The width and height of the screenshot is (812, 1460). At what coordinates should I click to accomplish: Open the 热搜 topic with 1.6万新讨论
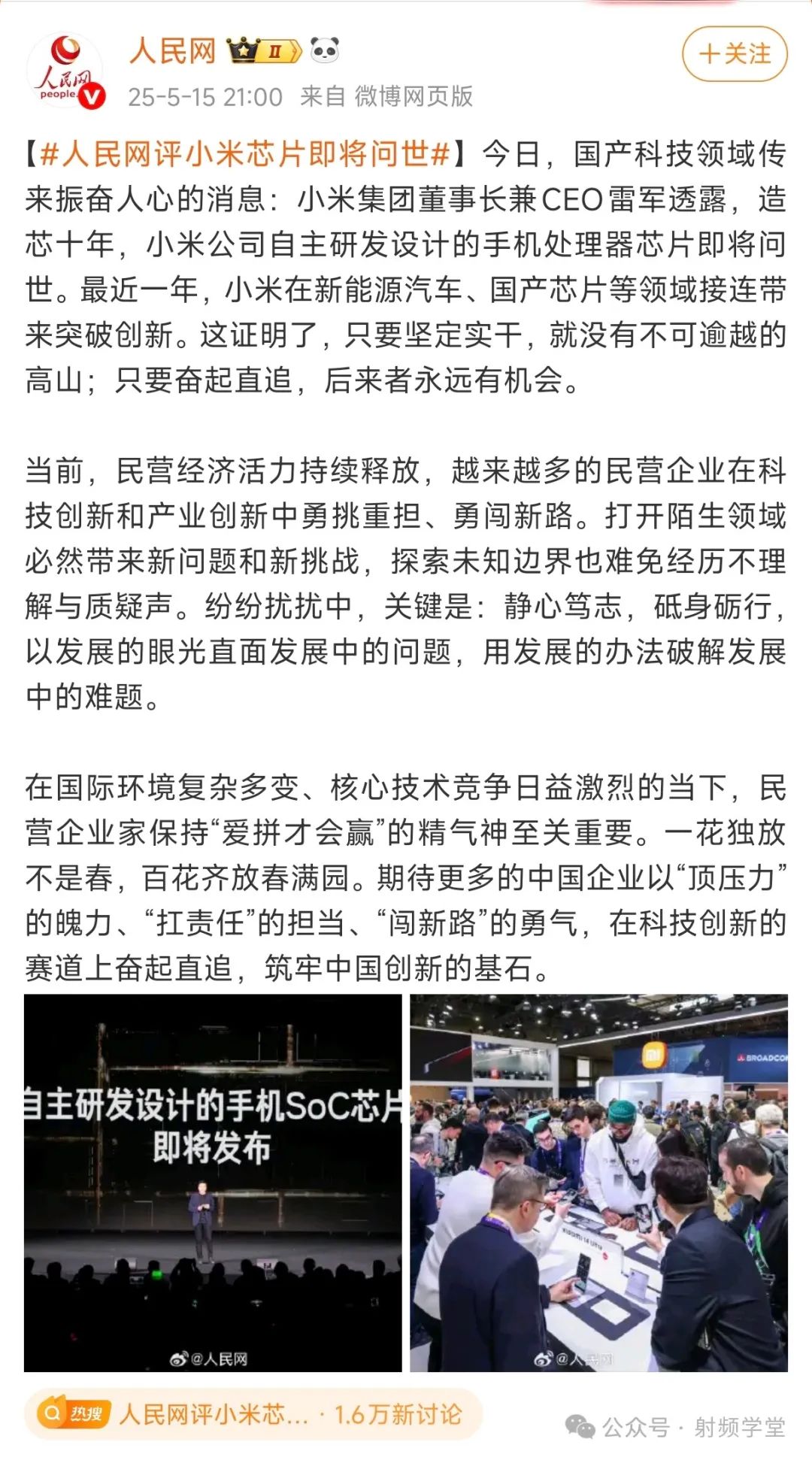[x=253, y=1414]
